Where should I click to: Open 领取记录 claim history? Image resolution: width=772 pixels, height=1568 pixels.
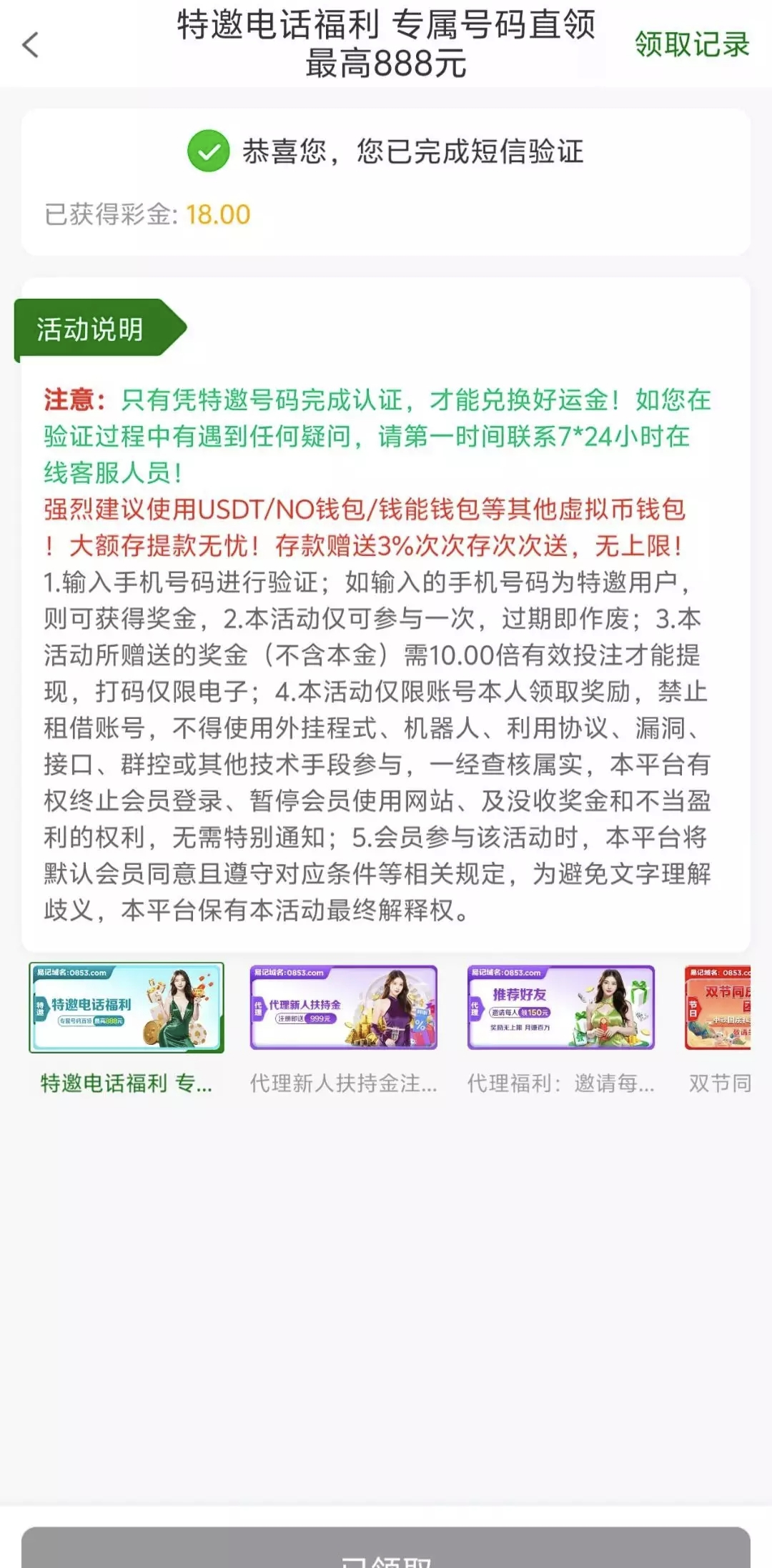(x=691, y=45)
